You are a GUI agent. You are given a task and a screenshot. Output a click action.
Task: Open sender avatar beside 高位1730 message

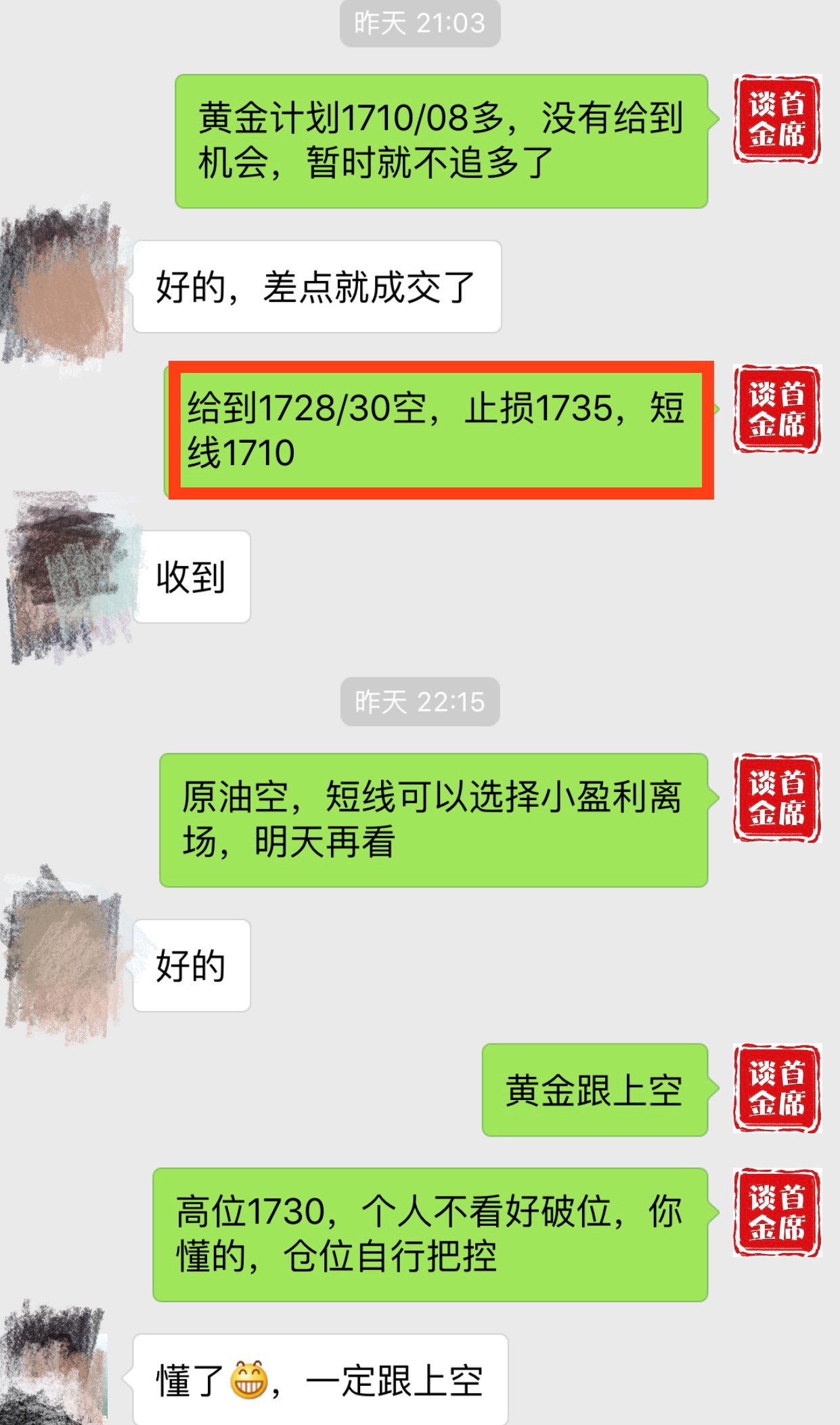click(x=777, y=1212)
